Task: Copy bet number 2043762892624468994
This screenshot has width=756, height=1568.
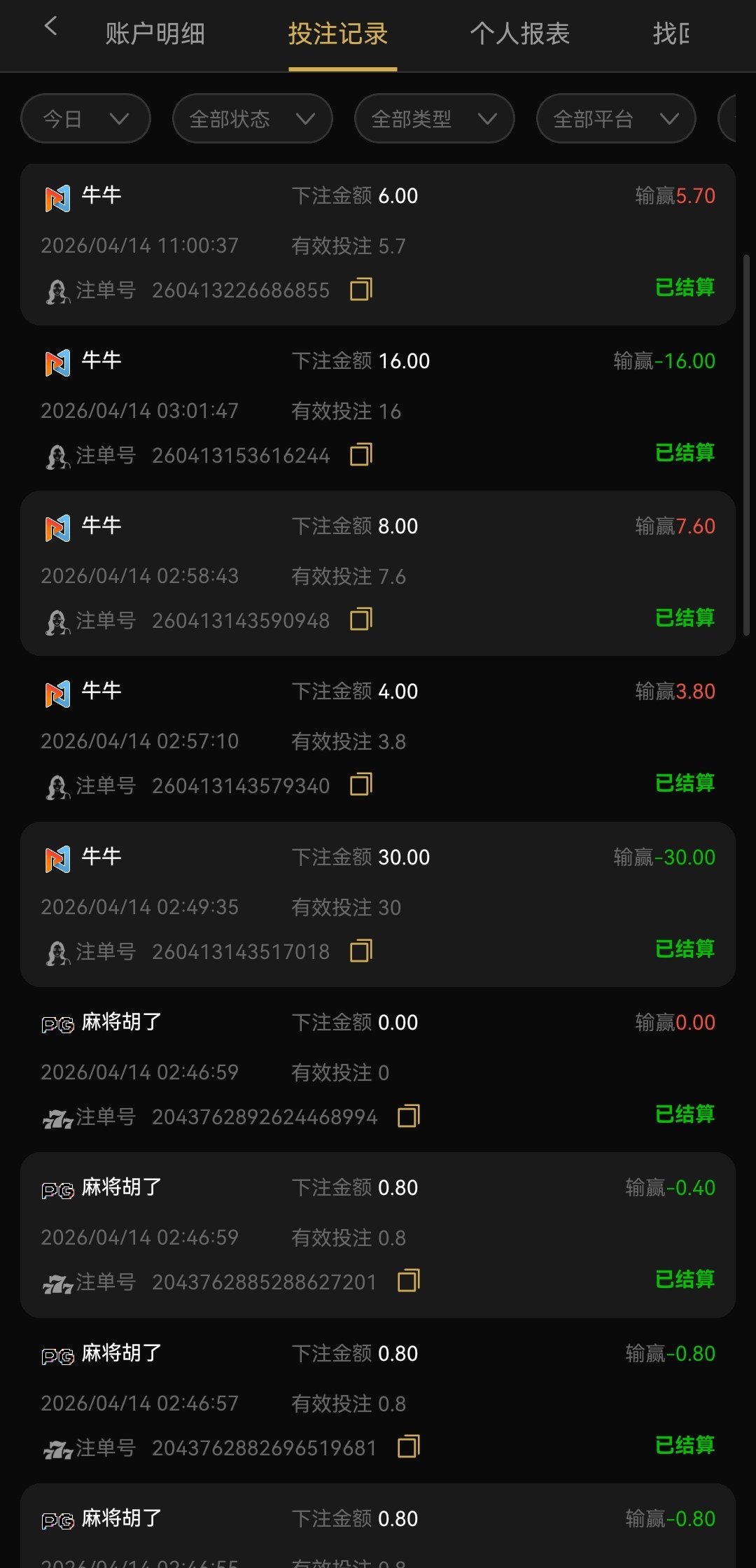Action: (x=409, y=1116)
